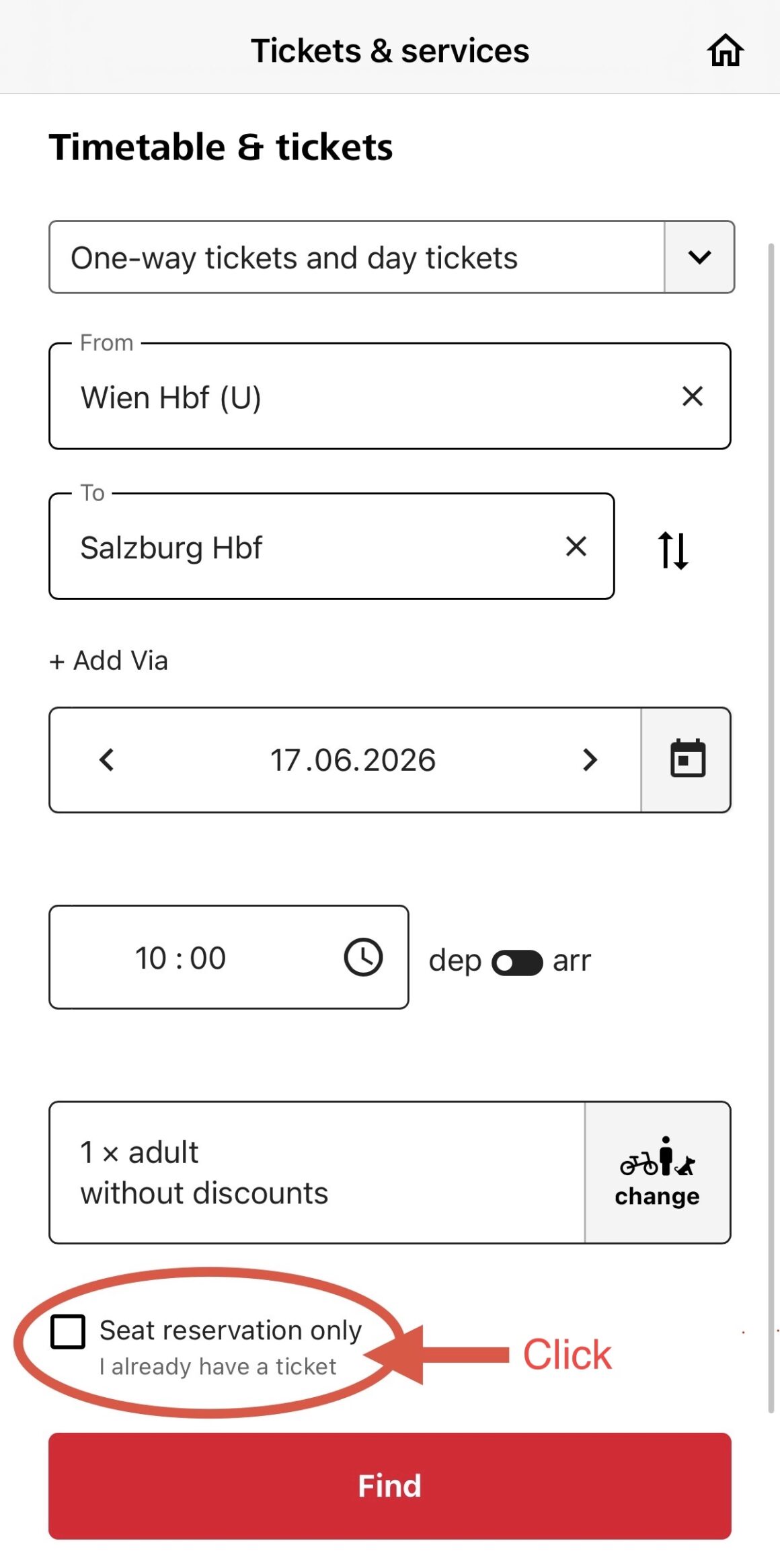Select the Tickets & services header
The image size is (780, 1568).
pos(390,49)
